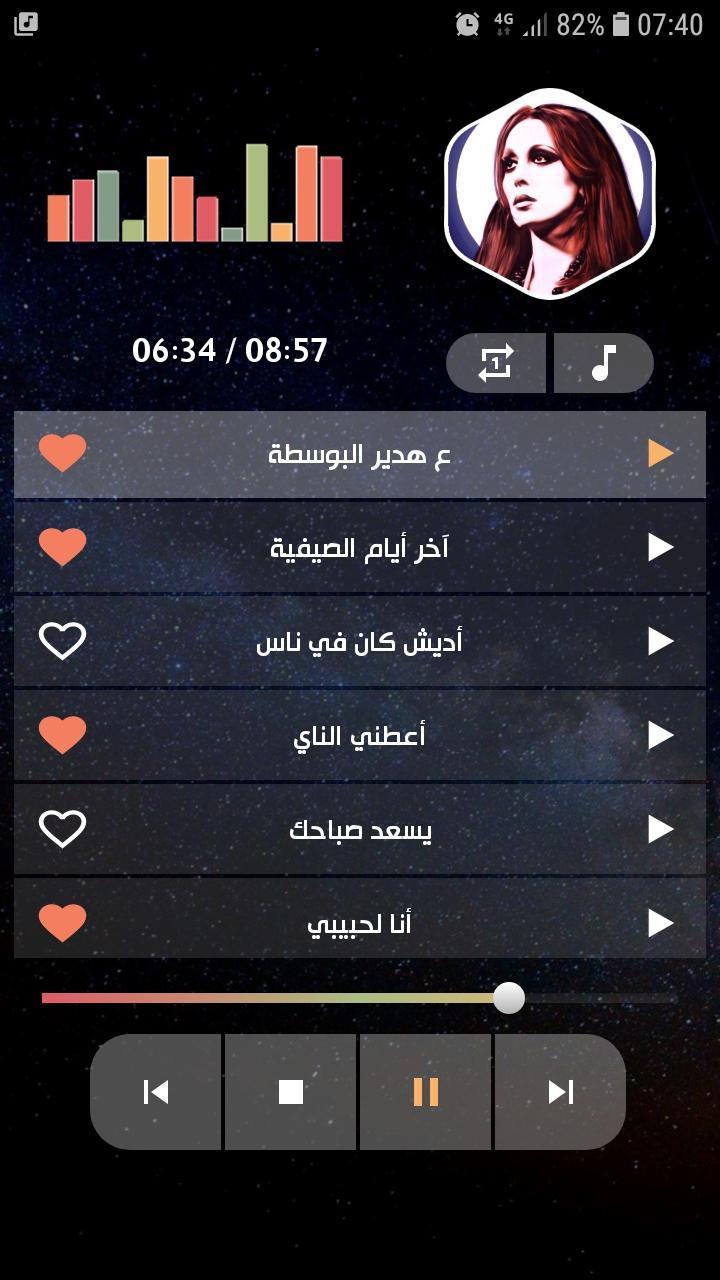Viewport: 720px width, 1280px height.
Task: Play the song أعطني الناي
Action: [x=660, y=734]
